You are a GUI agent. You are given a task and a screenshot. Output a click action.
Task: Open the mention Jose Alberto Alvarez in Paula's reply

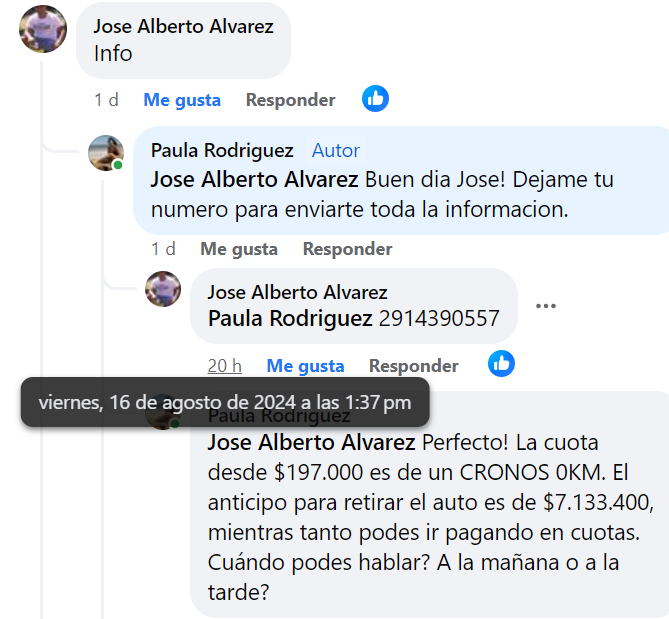click(254, 181)
